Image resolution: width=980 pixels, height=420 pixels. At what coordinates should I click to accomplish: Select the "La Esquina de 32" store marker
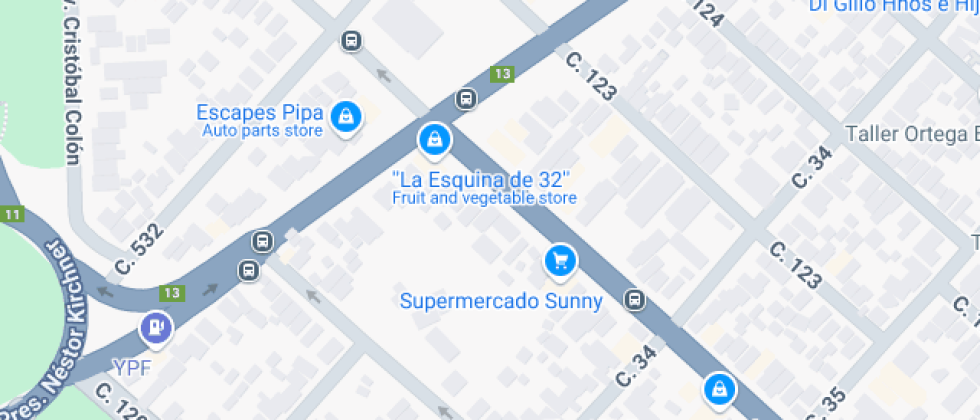434,139
